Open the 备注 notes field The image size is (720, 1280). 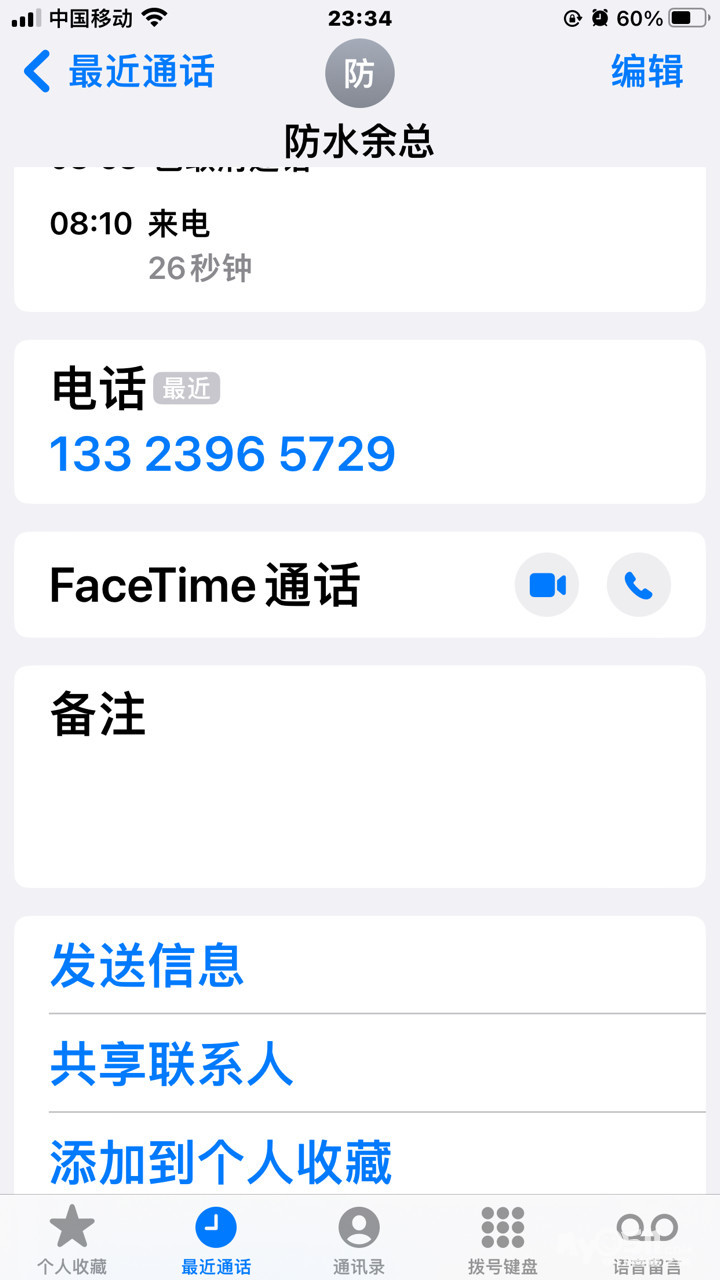click(360, 775)
